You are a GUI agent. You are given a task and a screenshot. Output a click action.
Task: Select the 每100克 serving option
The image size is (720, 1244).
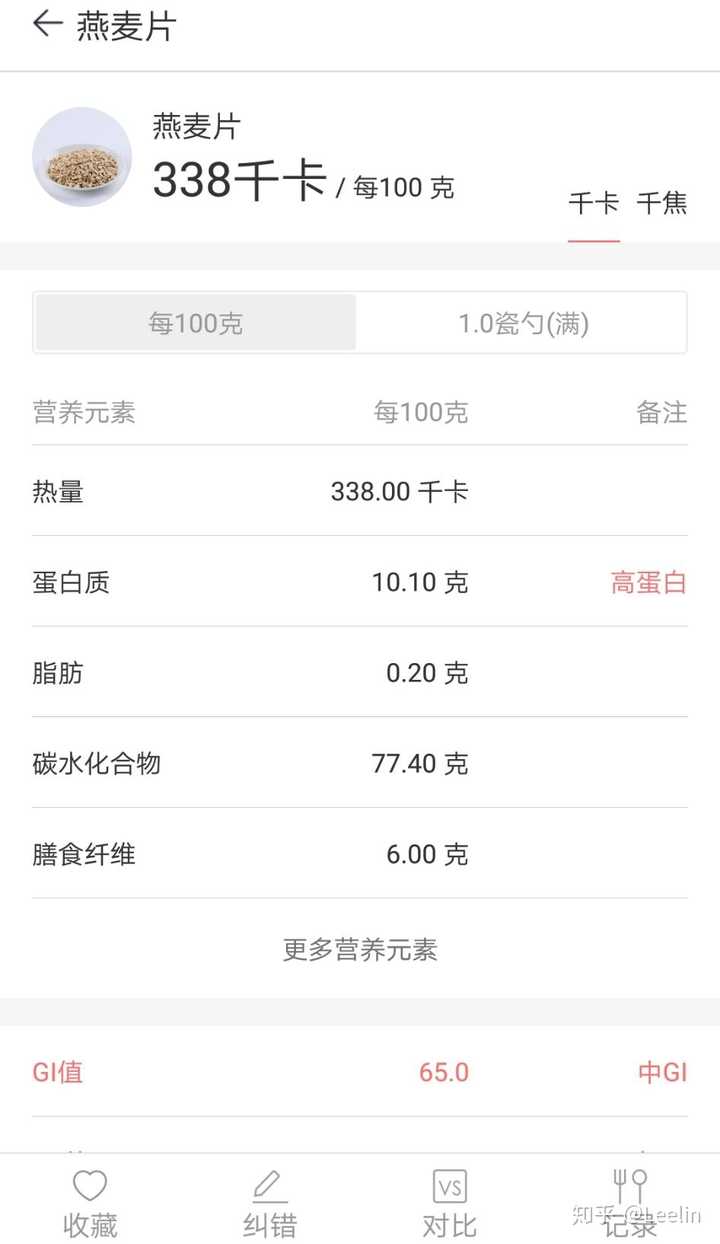196,323
